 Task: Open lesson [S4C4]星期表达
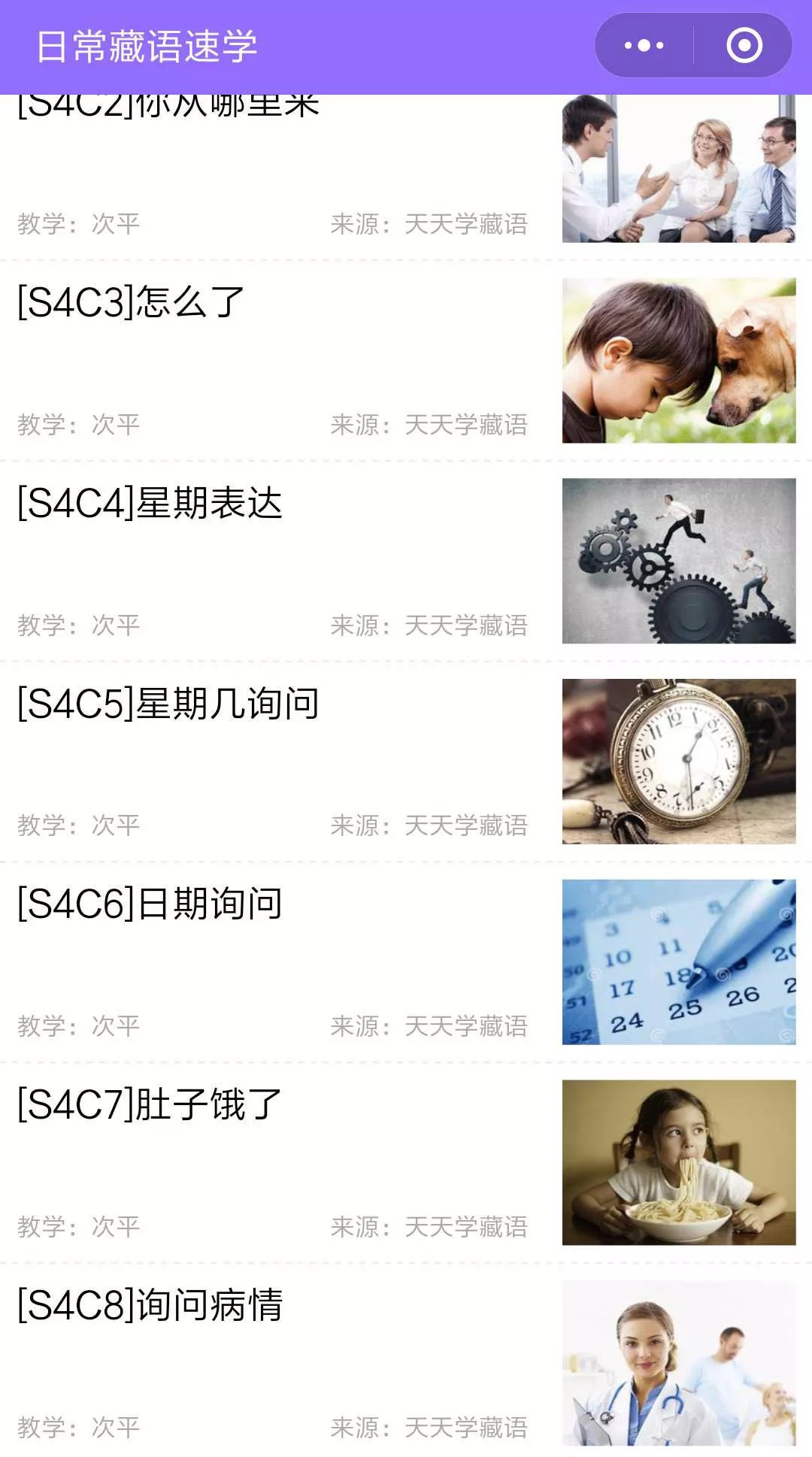[x=150, y=504]
